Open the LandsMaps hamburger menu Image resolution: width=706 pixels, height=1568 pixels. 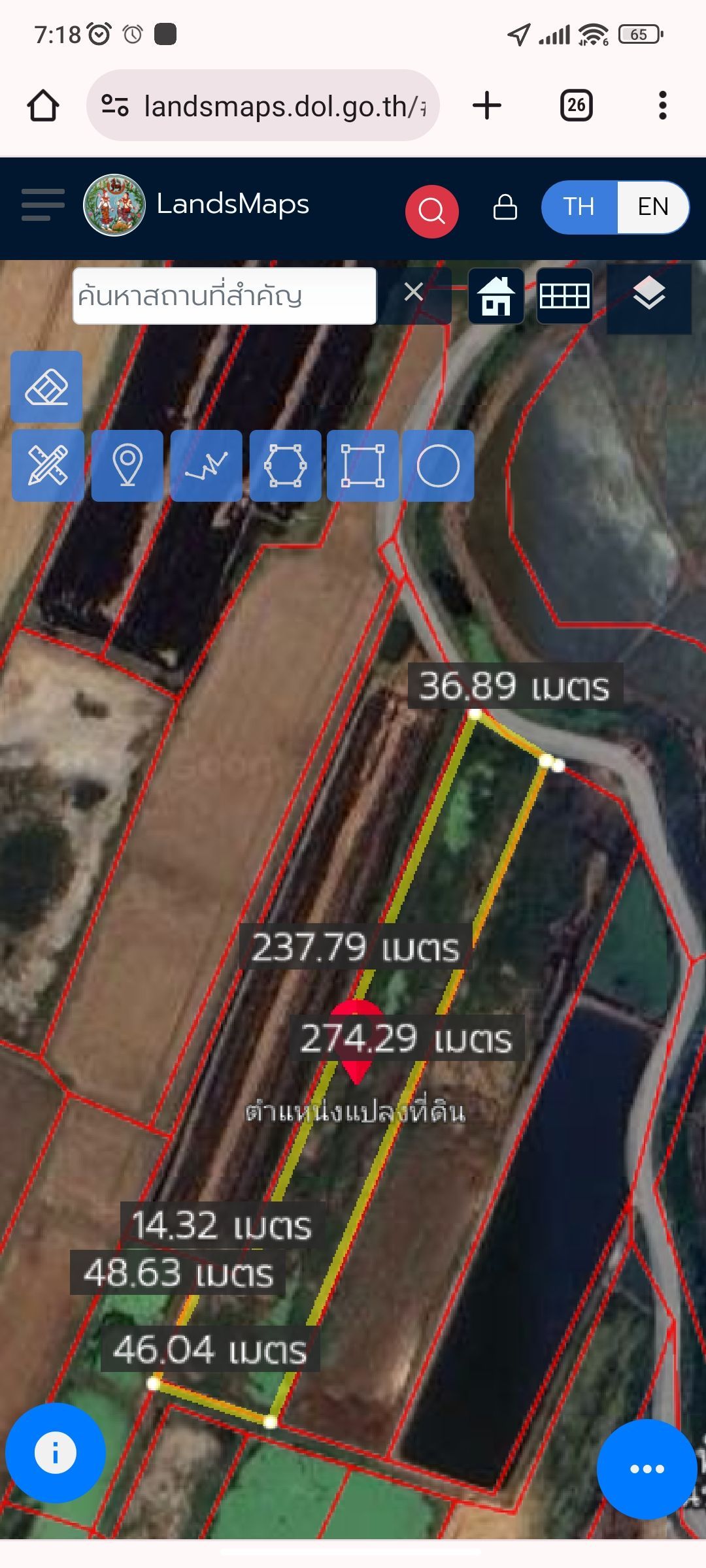coord(43,205)
